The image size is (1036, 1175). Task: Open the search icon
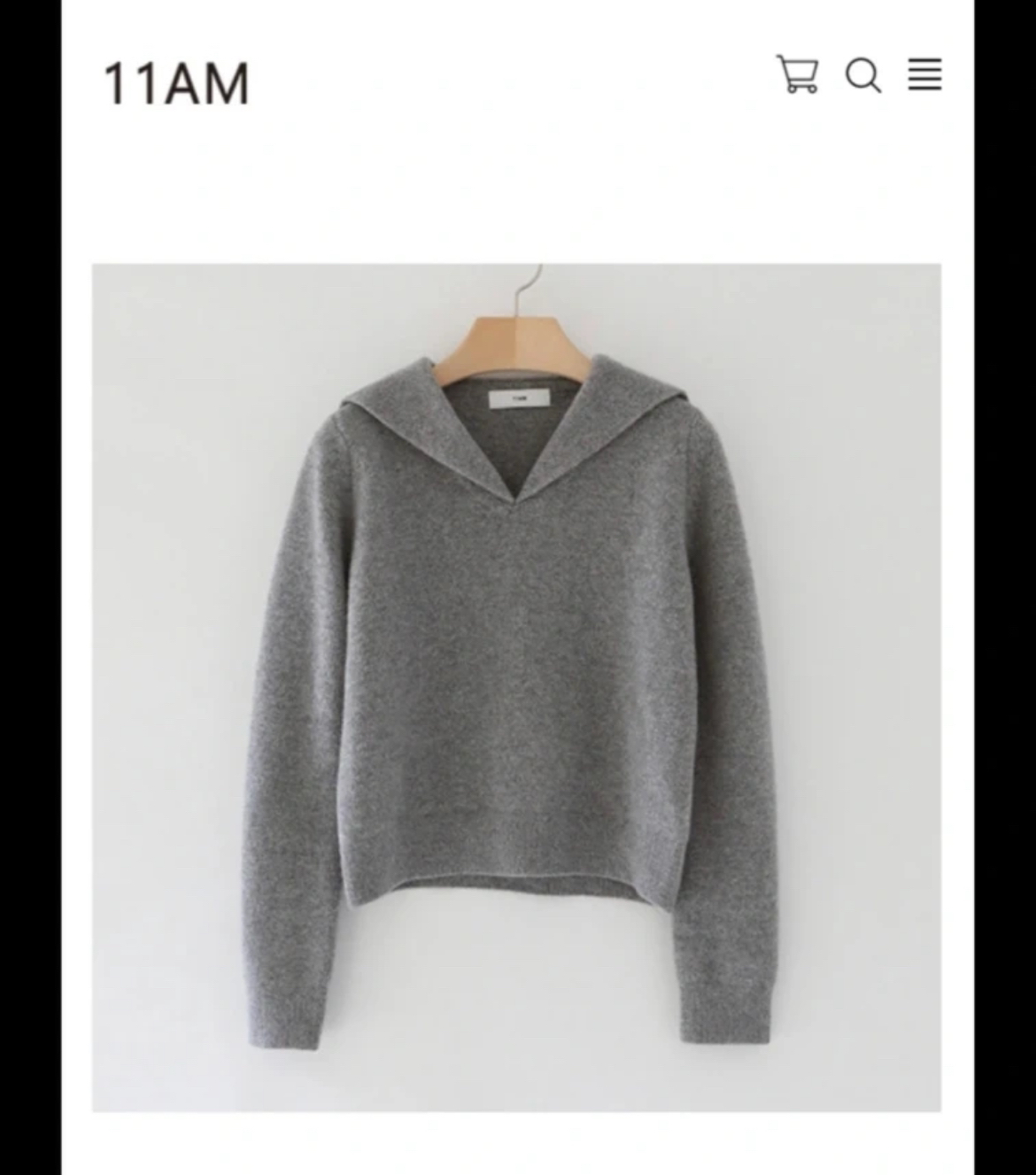(x=862, y=75)
